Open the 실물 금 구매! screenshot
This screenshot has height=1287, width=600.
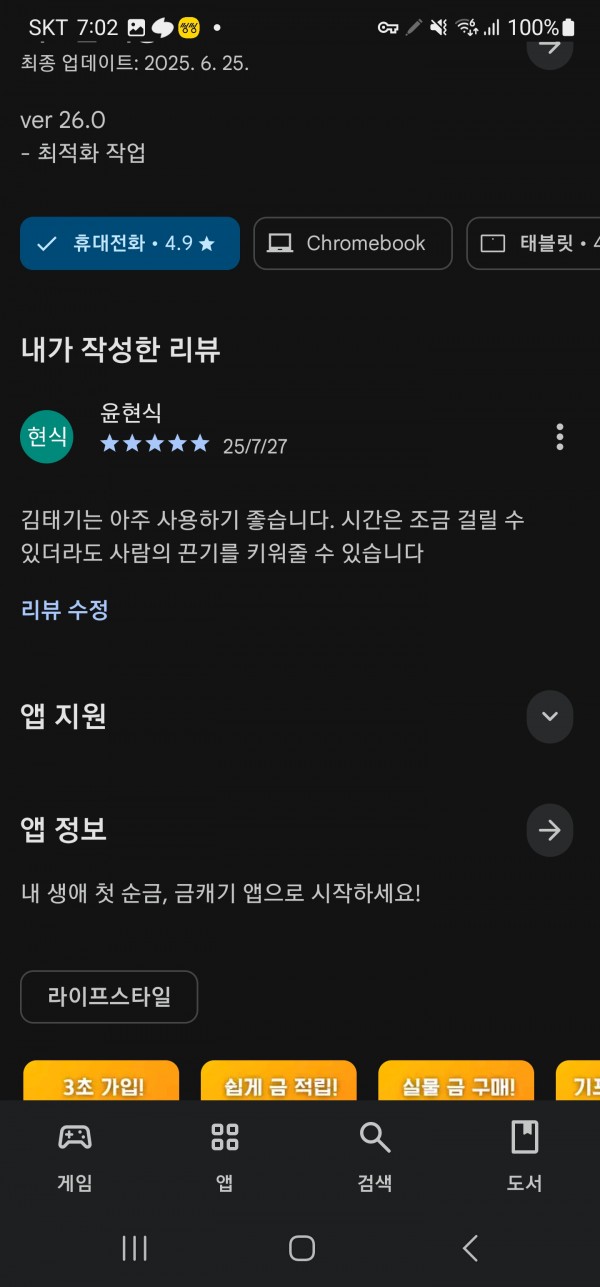[x=456, y=1081]
